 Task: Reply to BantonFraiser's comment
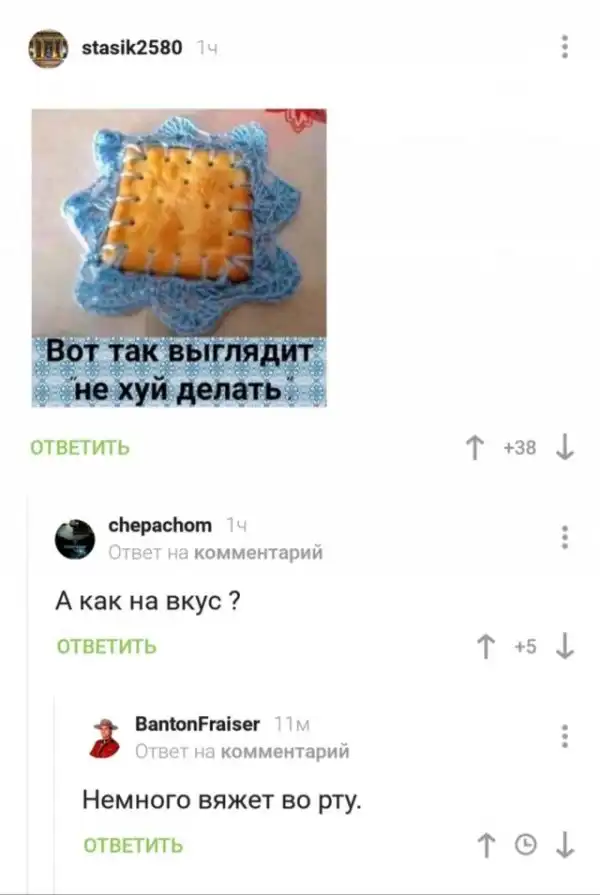133,845
